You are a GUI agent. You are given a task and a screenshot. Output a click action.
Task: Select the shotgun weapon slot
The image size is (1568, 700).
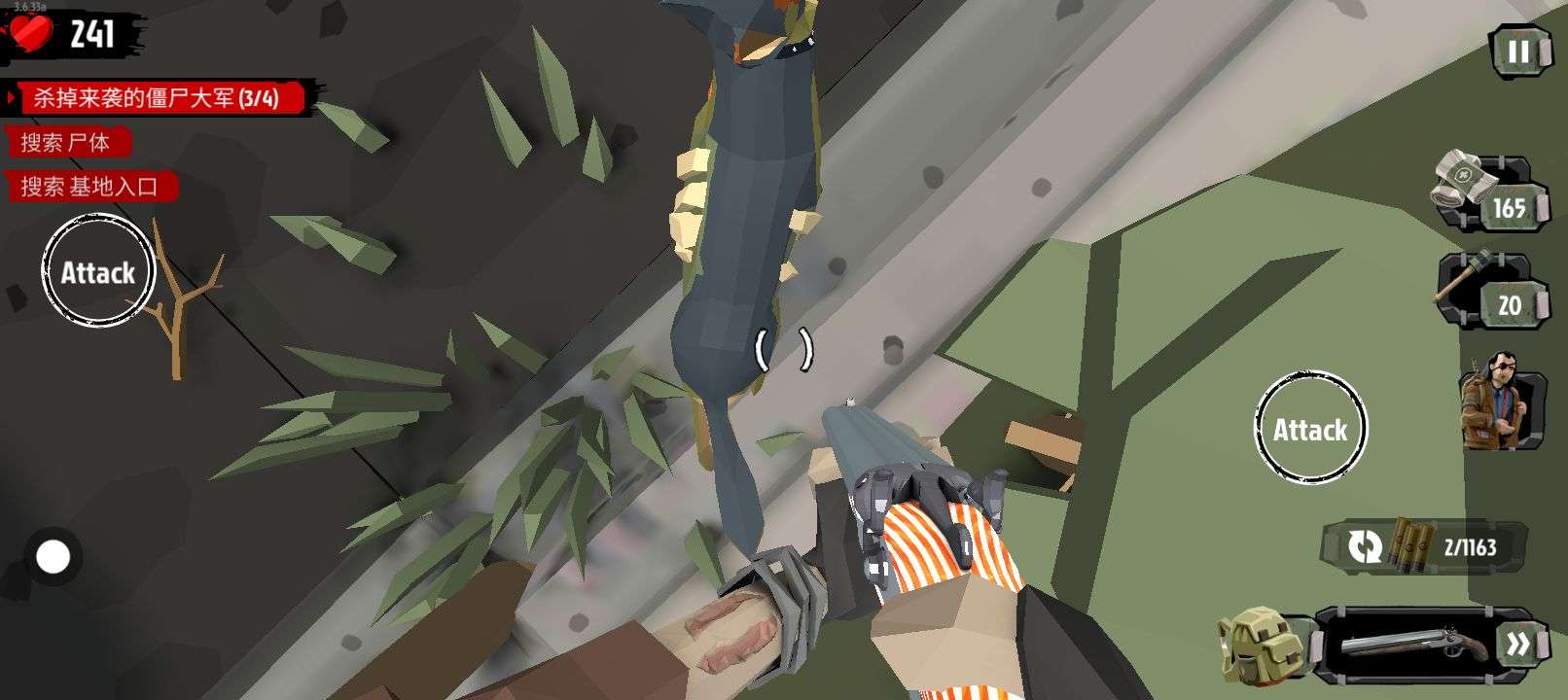pos(1415,645)
